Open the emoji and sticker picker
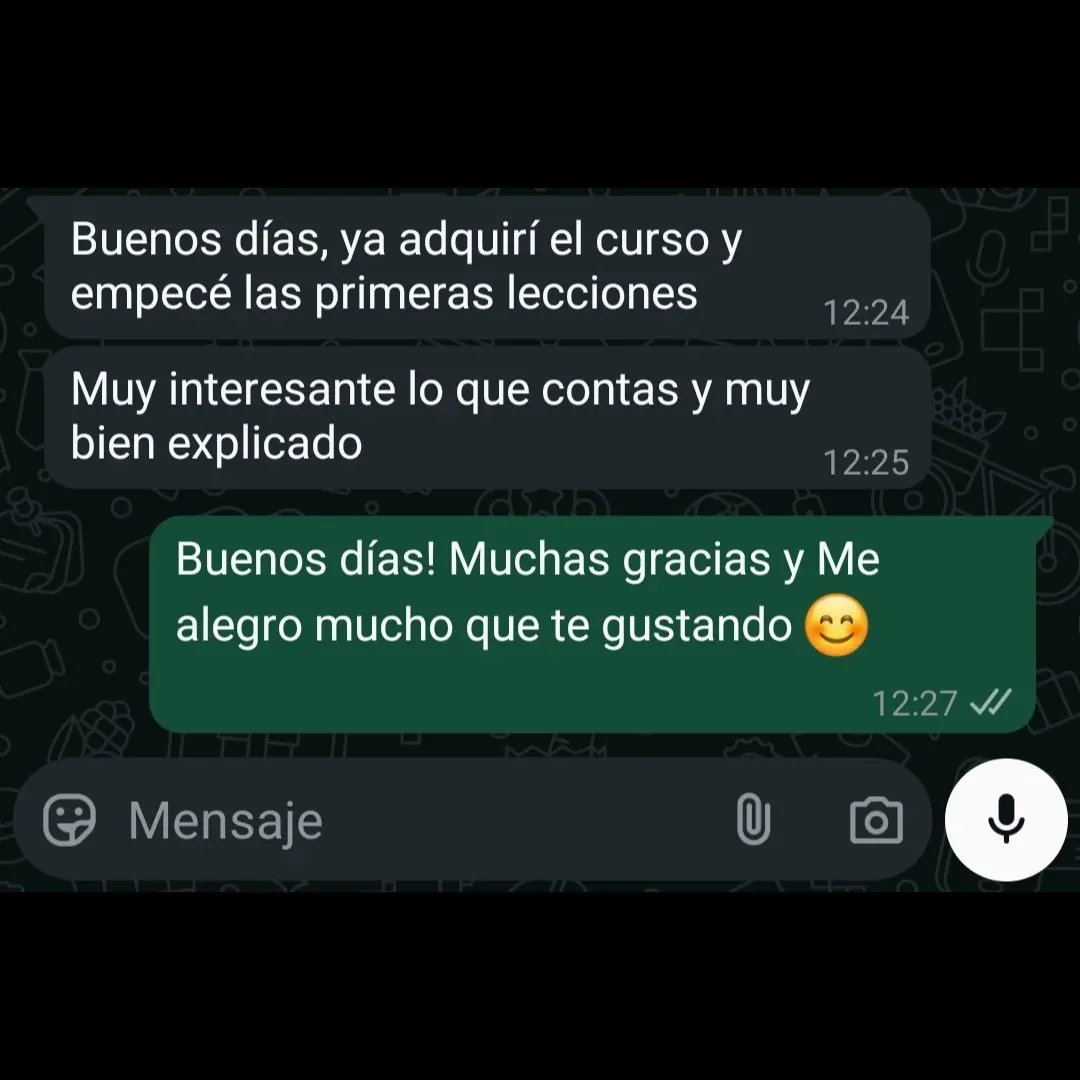This screenshot has width=1080, height=1080. point(70,821)
